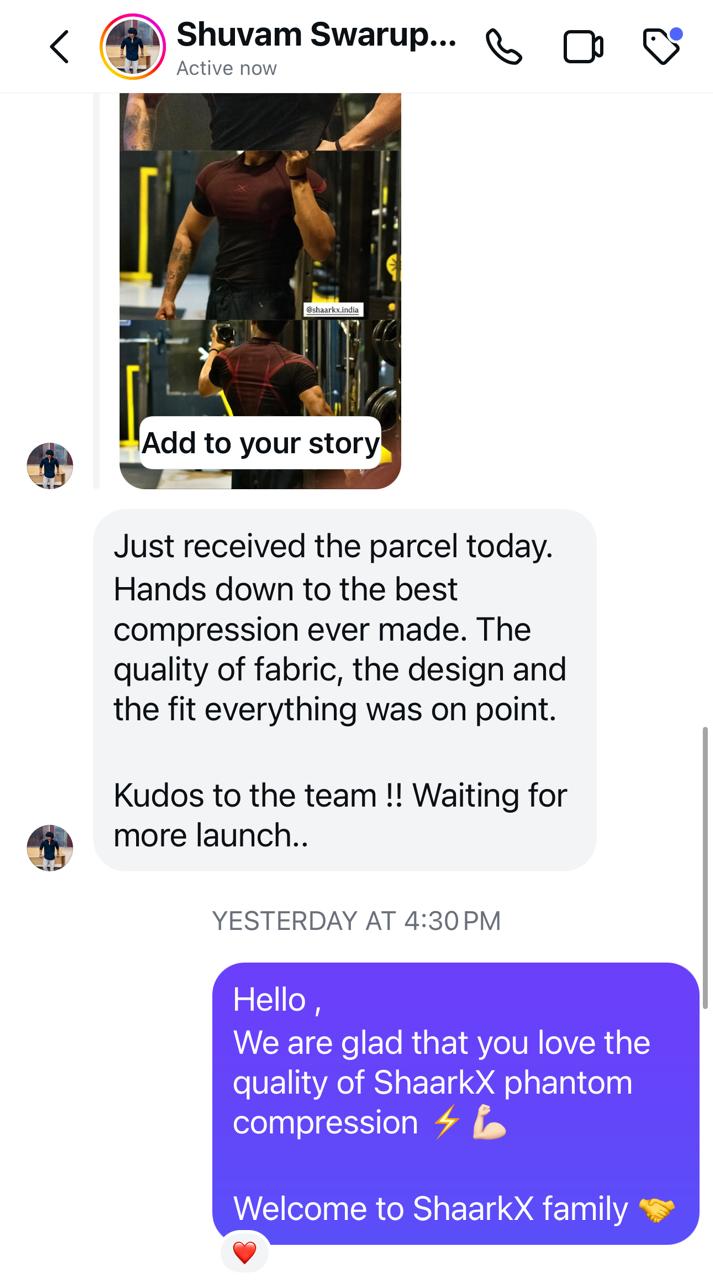Tap Add to your story button
The width and height of the screenshot is (713, 1280).
point(260,443)
